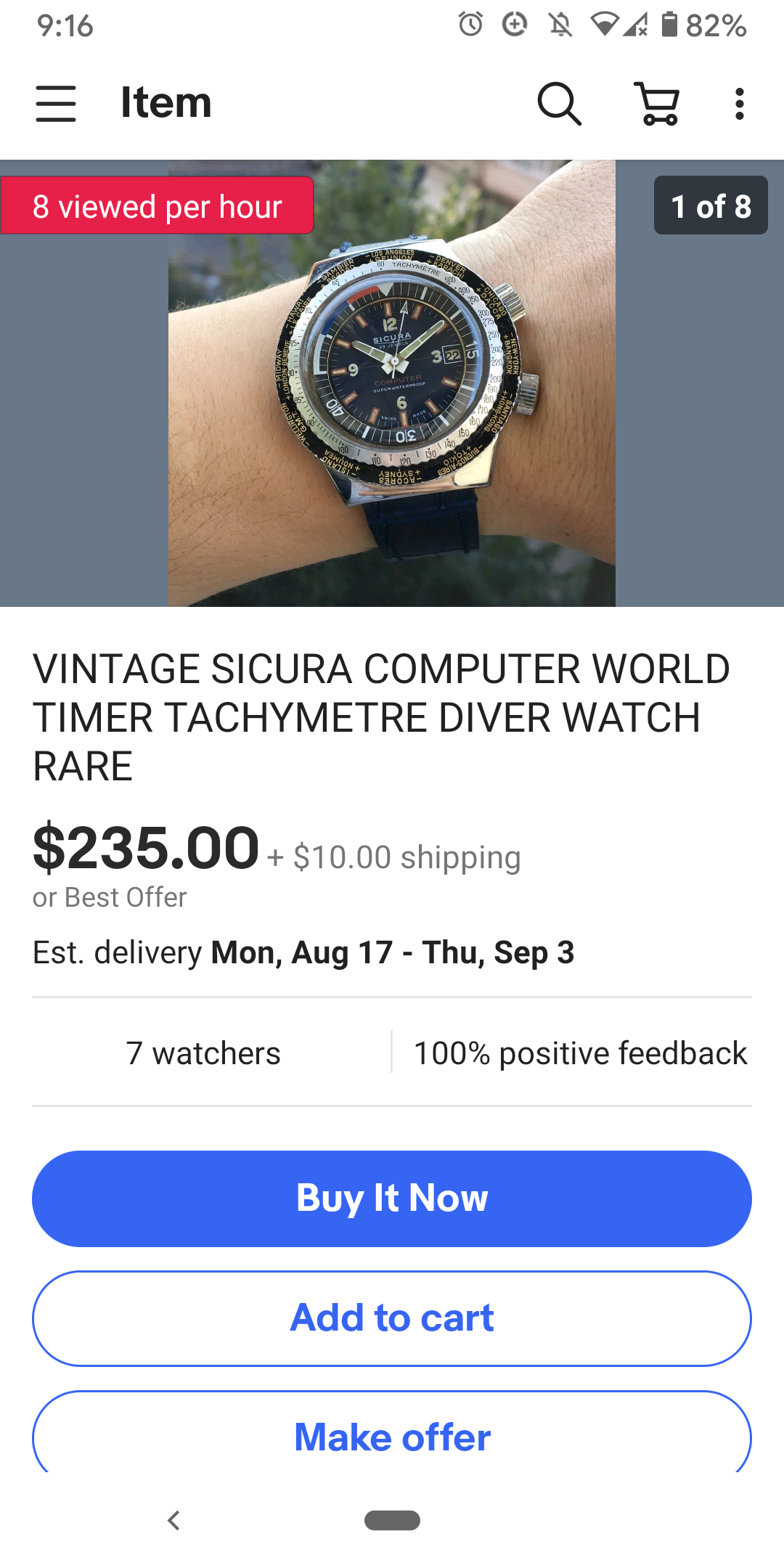Make an offer on the watch
Viewport: 784px width, 1568px height.
coord(392,1436)
